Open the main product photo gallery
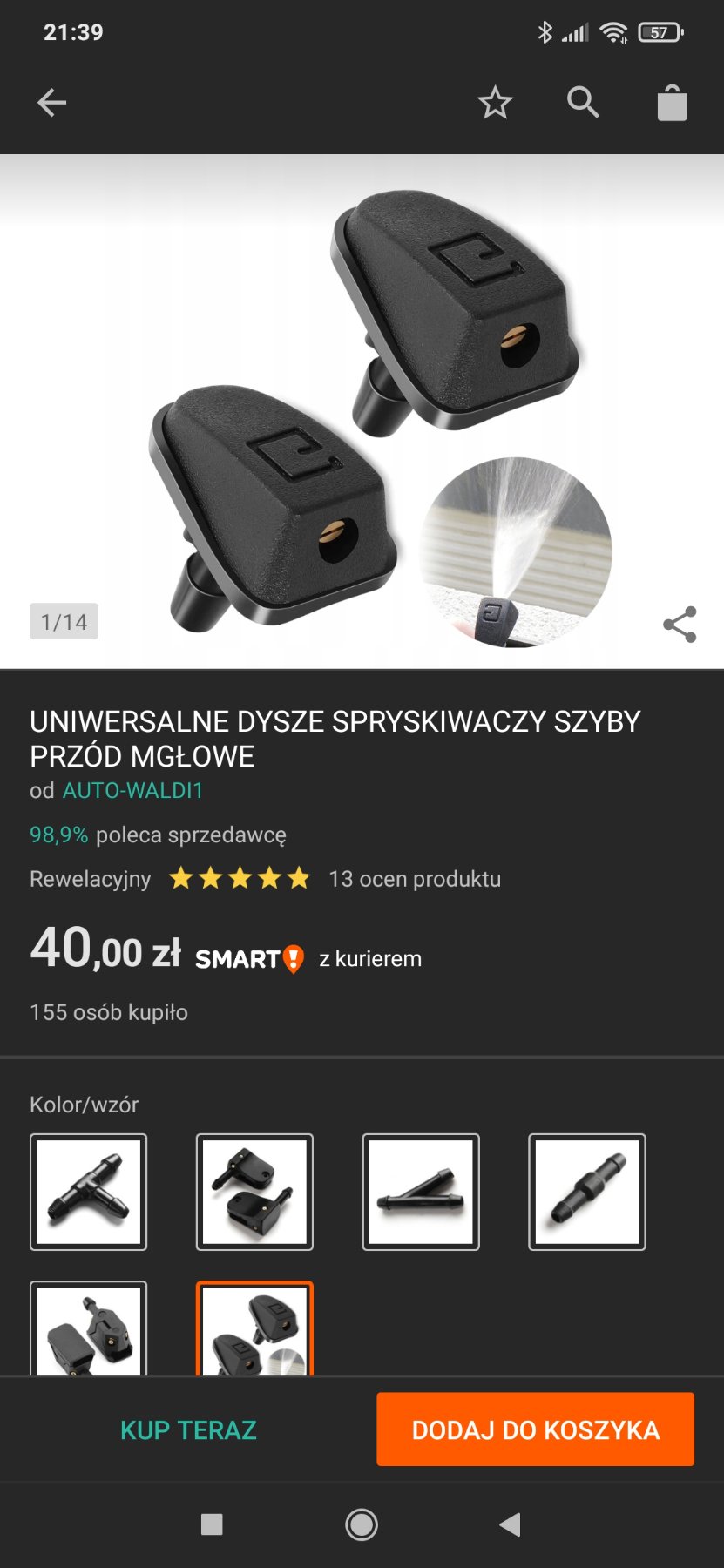 [x=362, y=409]
